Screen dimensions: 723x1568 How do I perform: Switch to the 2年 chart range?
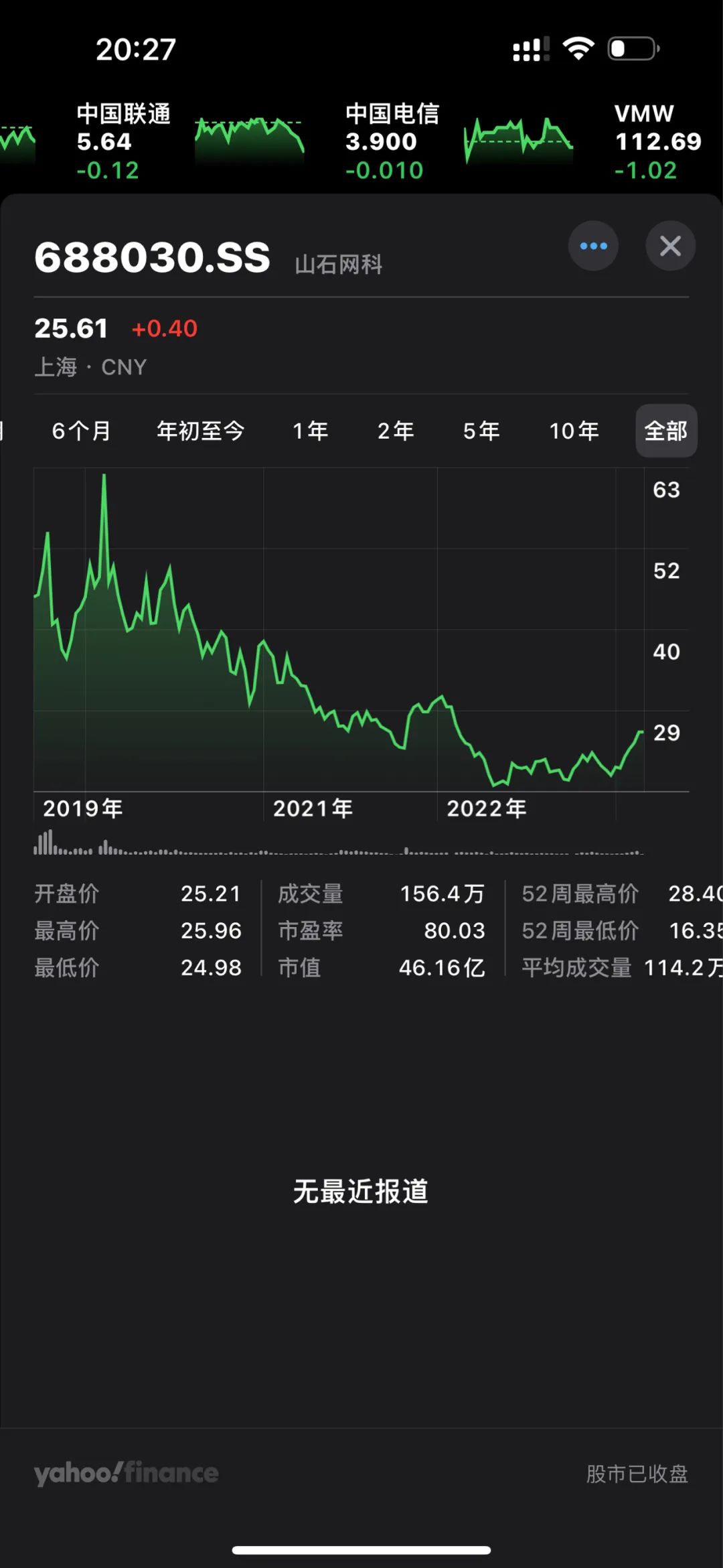pyautogui.click(x=396, y=431)
